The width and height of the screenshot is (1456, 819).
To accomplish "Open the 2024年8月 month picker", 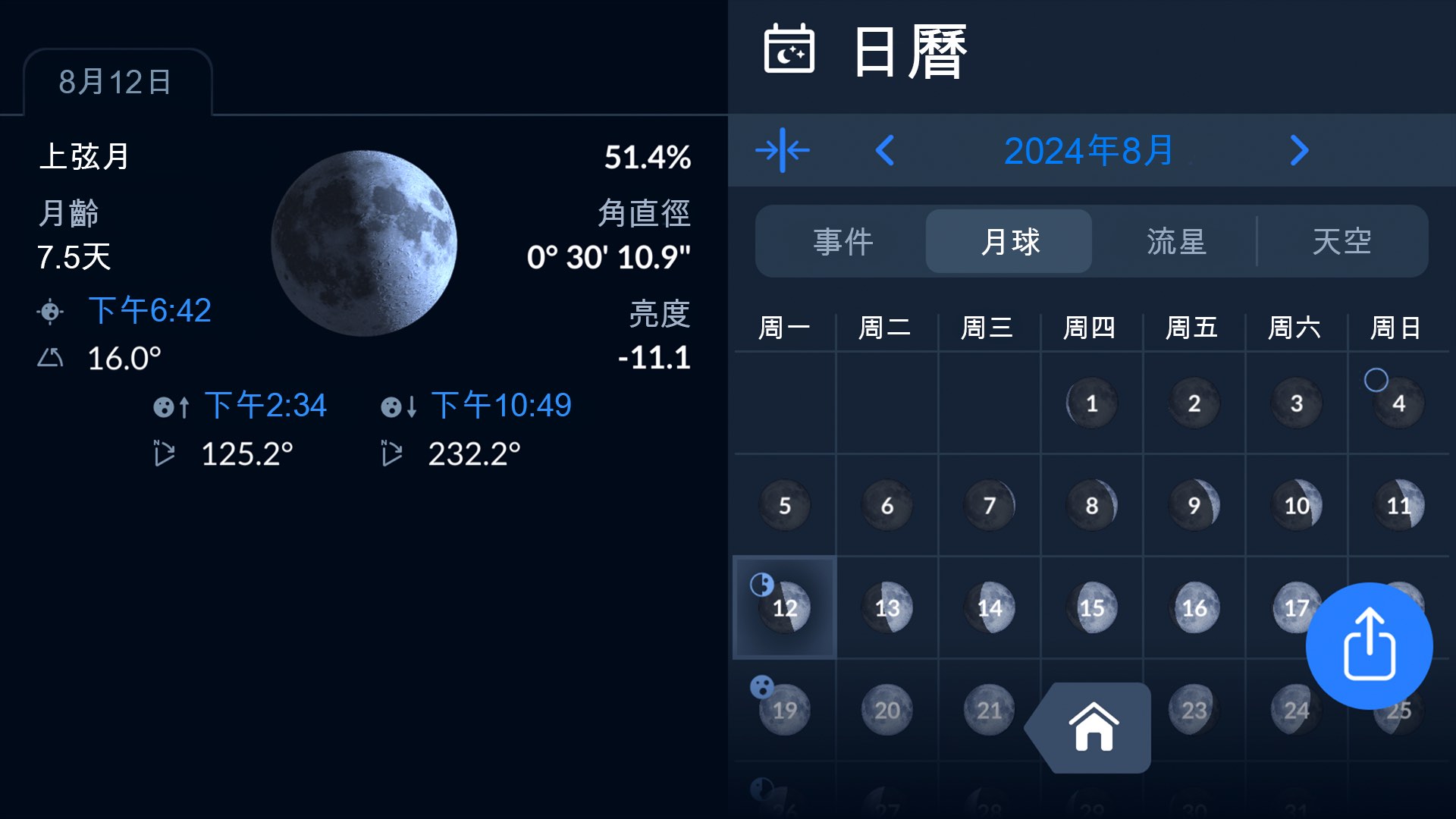I will [1089, 150].
